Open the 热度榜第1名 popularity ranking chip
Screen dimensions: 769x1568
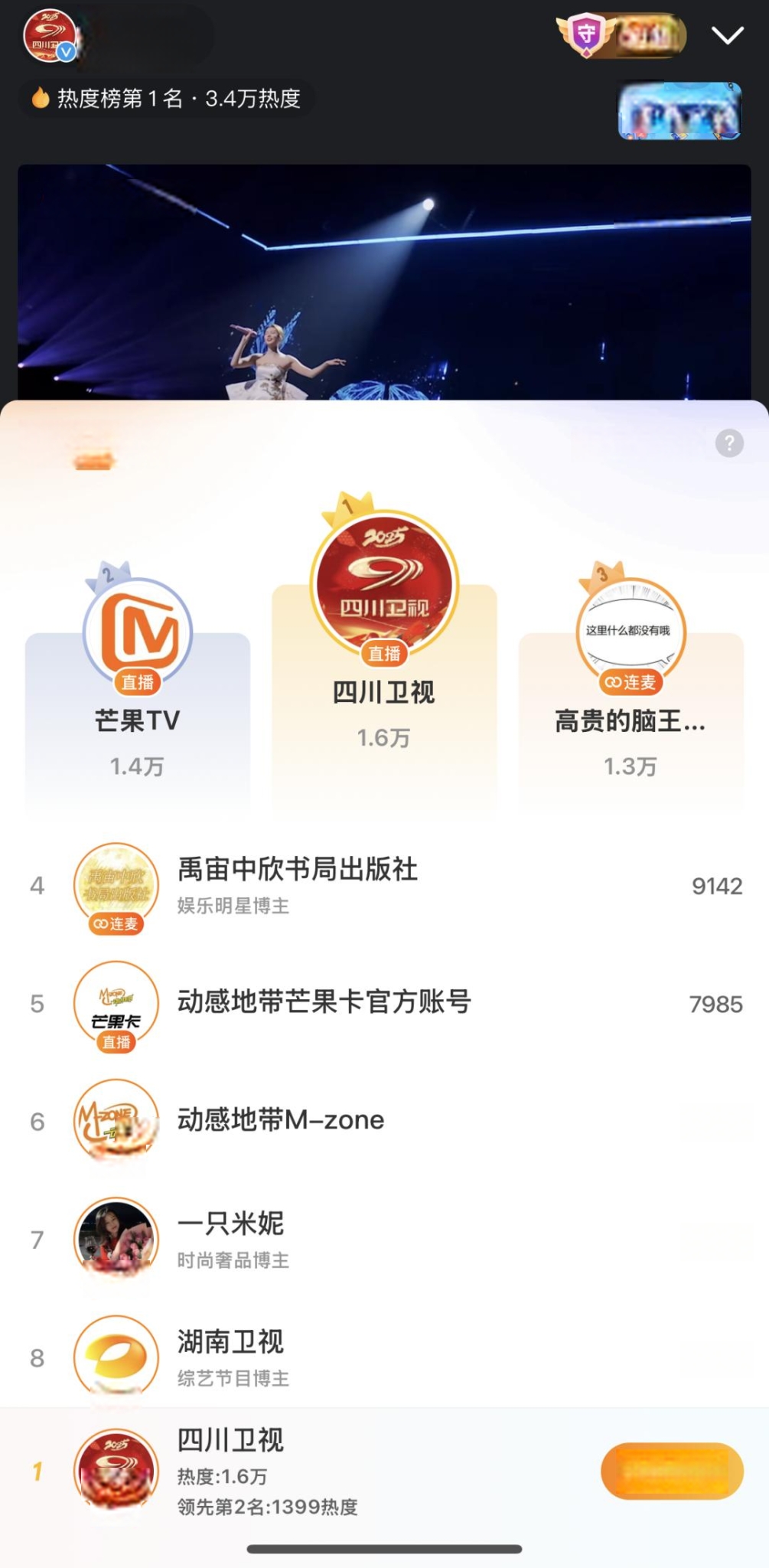[166, 99]
